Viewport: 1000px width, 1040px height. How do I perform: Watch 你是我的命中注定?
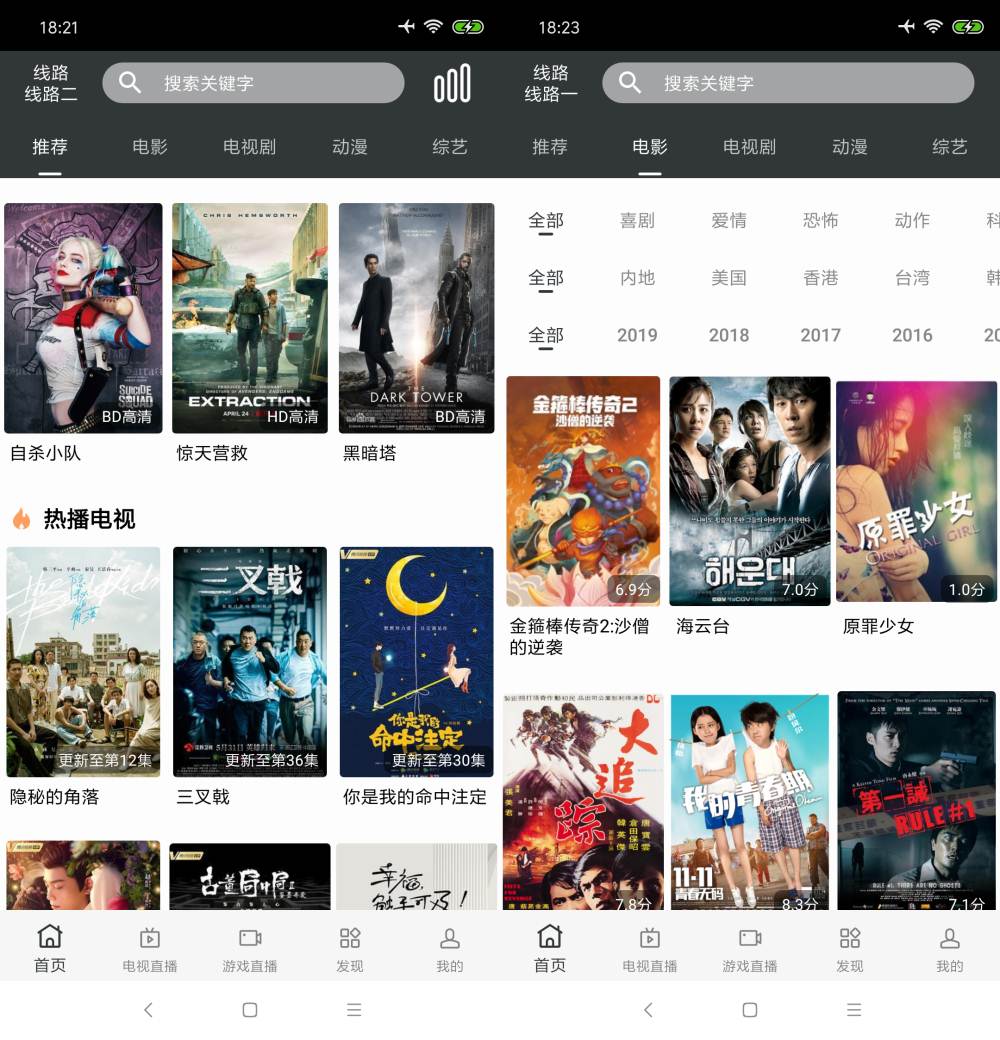tap(416, 661)
